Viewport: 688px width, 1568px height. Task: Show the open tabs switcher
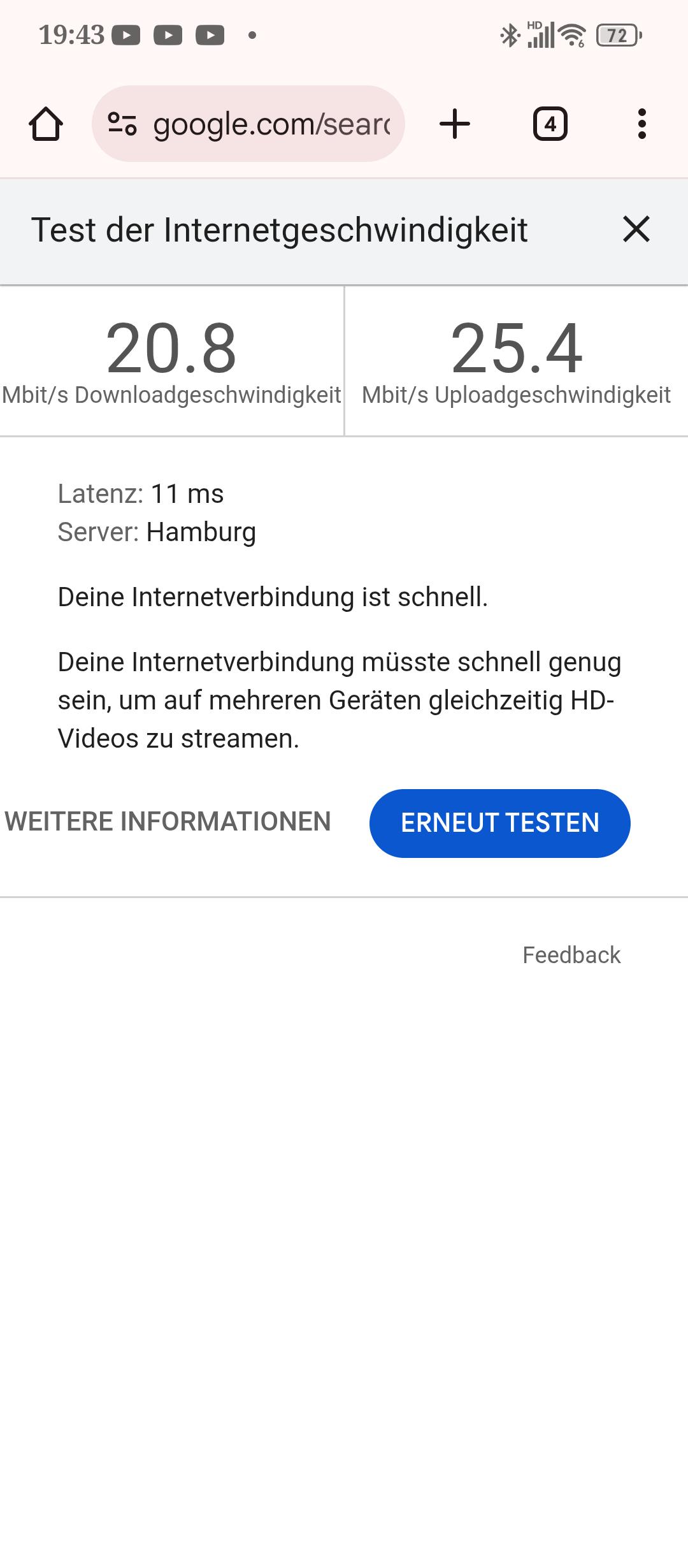550,124
